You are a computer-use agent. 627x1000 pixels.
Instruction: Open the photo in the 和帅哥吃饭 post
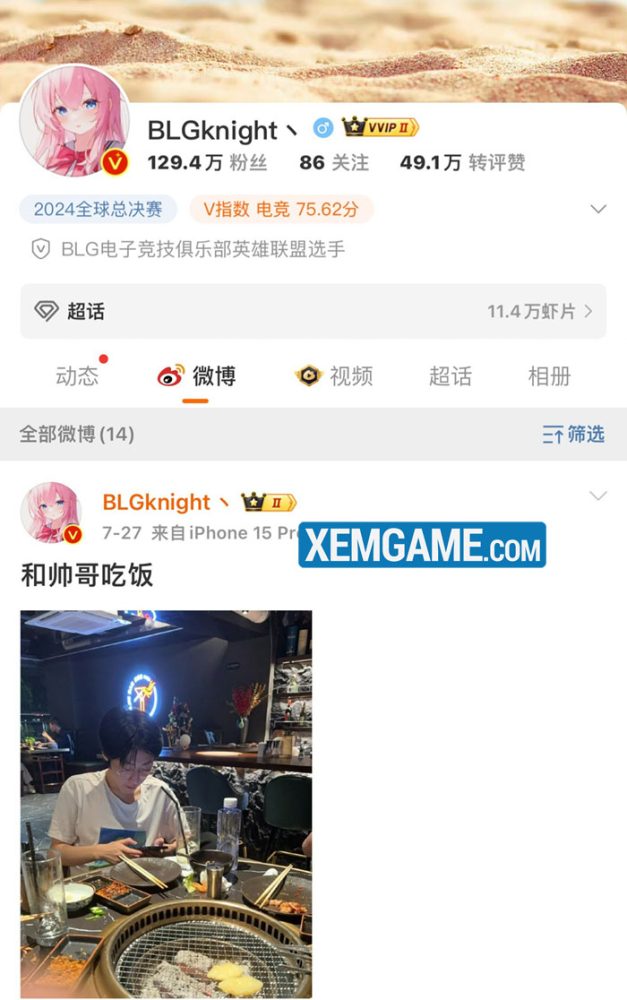(x=166, y=804)
